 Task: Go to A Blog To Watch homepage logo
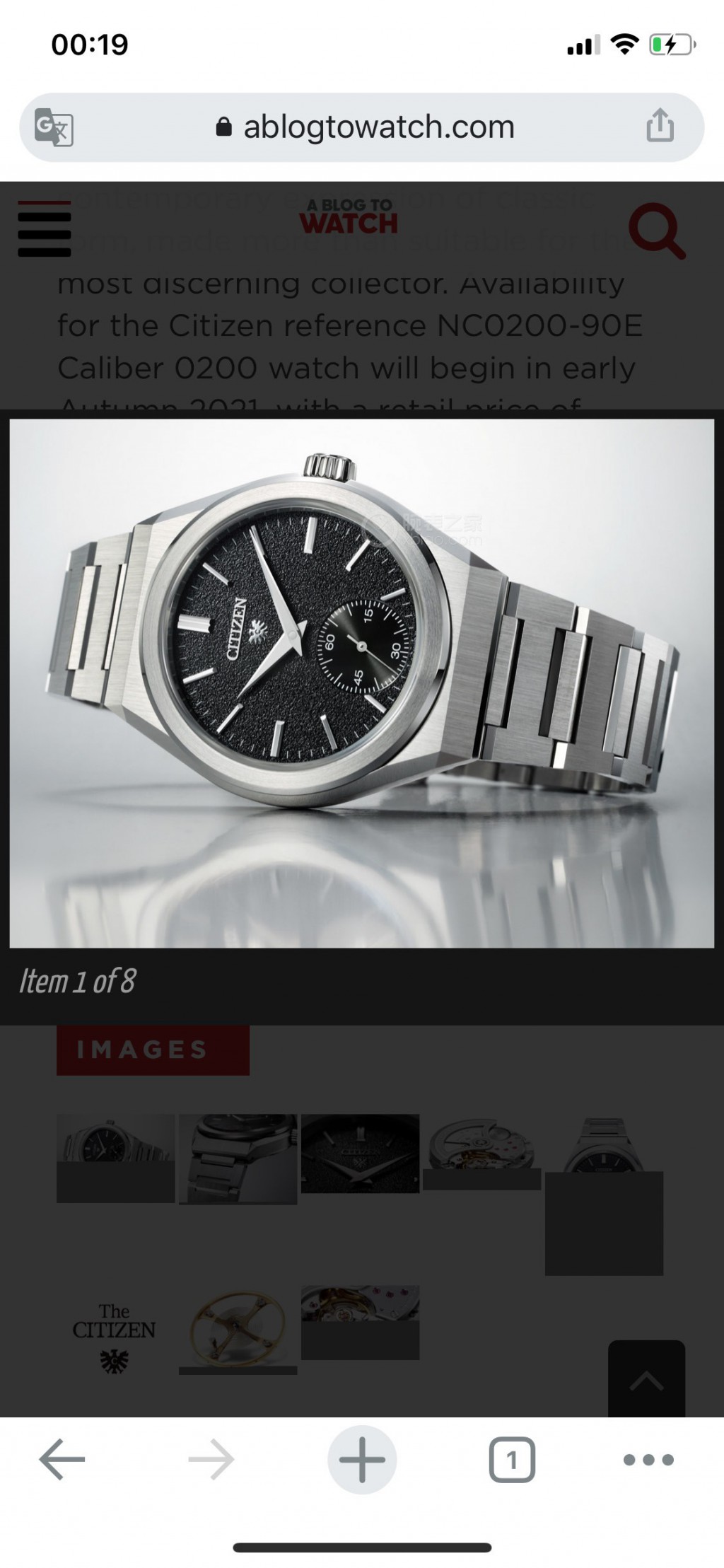coord(349,217)
